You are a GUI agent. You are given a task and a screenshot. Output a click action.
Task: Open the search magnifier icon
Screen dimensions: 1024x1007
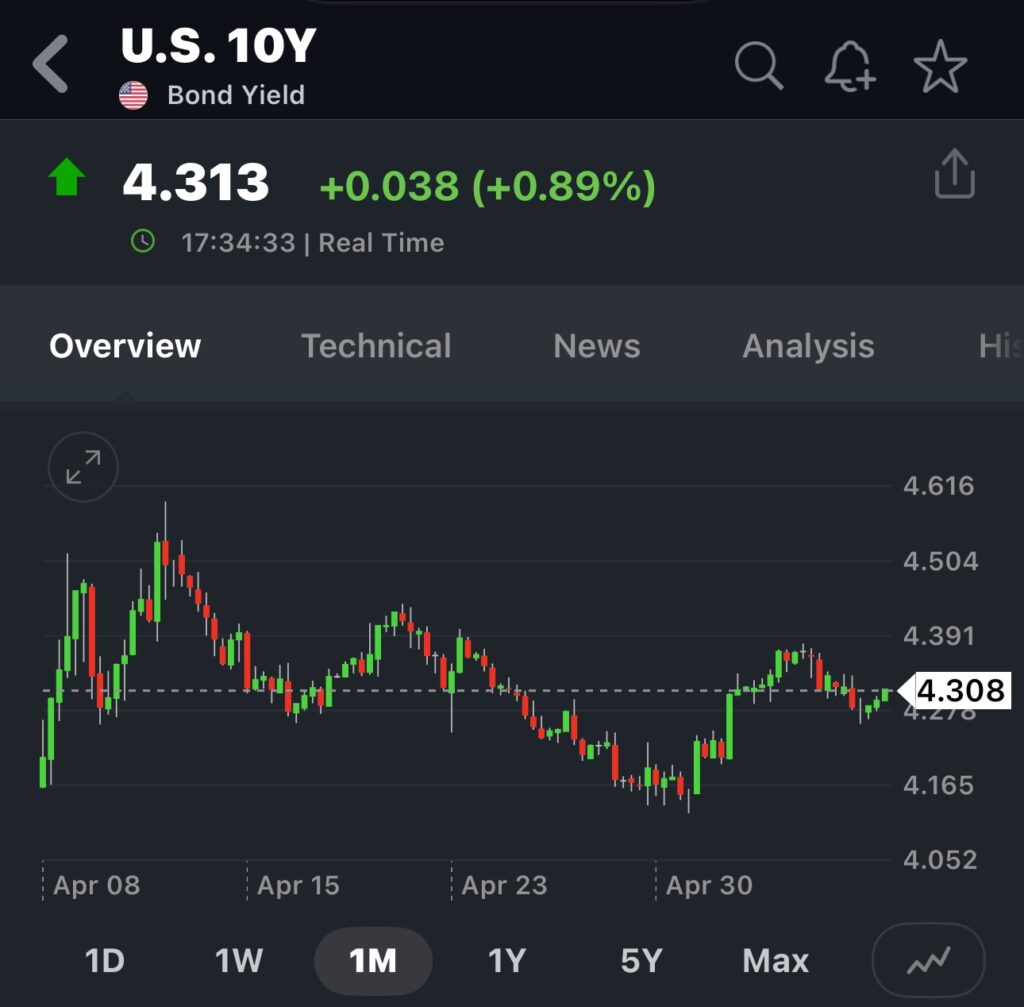[759, 67]
